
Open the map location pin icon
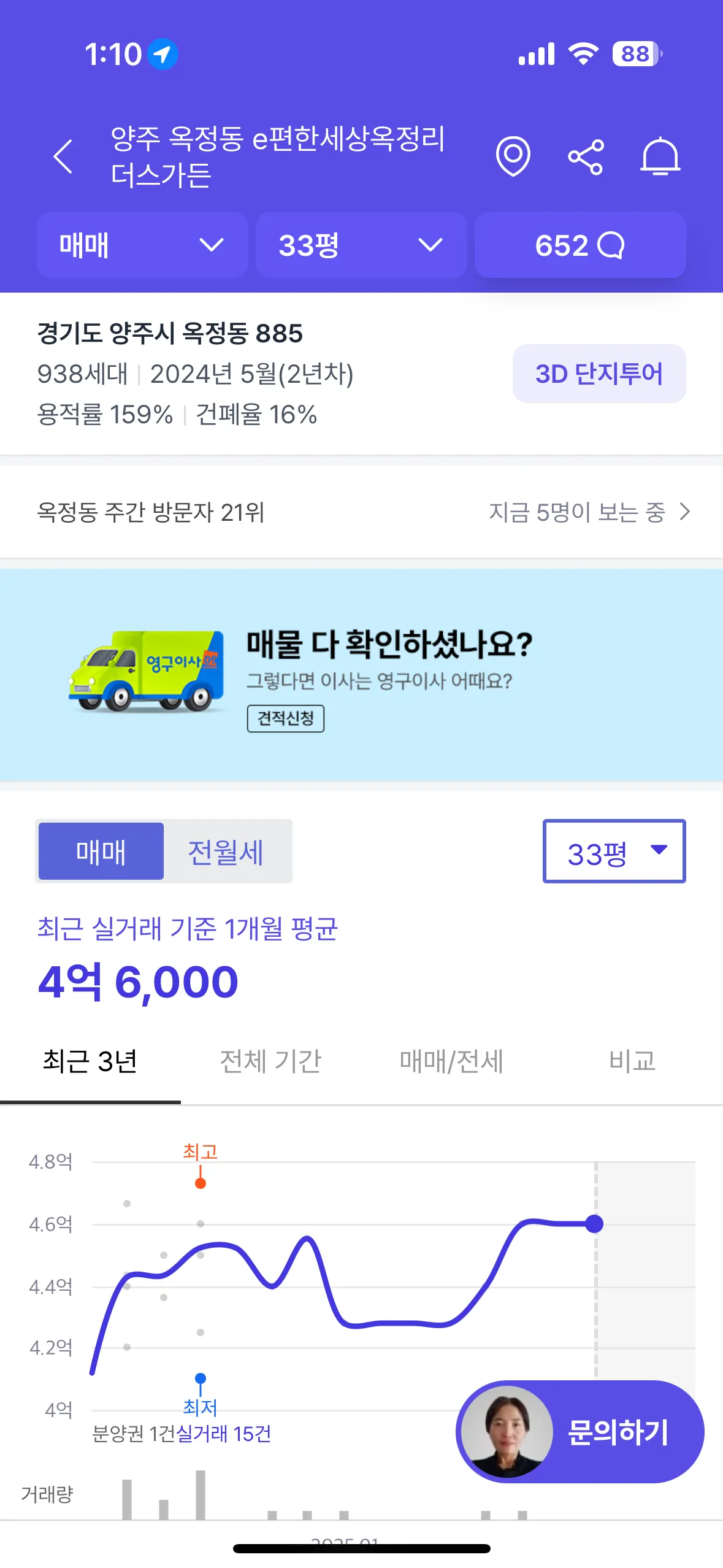click(513, 156)
